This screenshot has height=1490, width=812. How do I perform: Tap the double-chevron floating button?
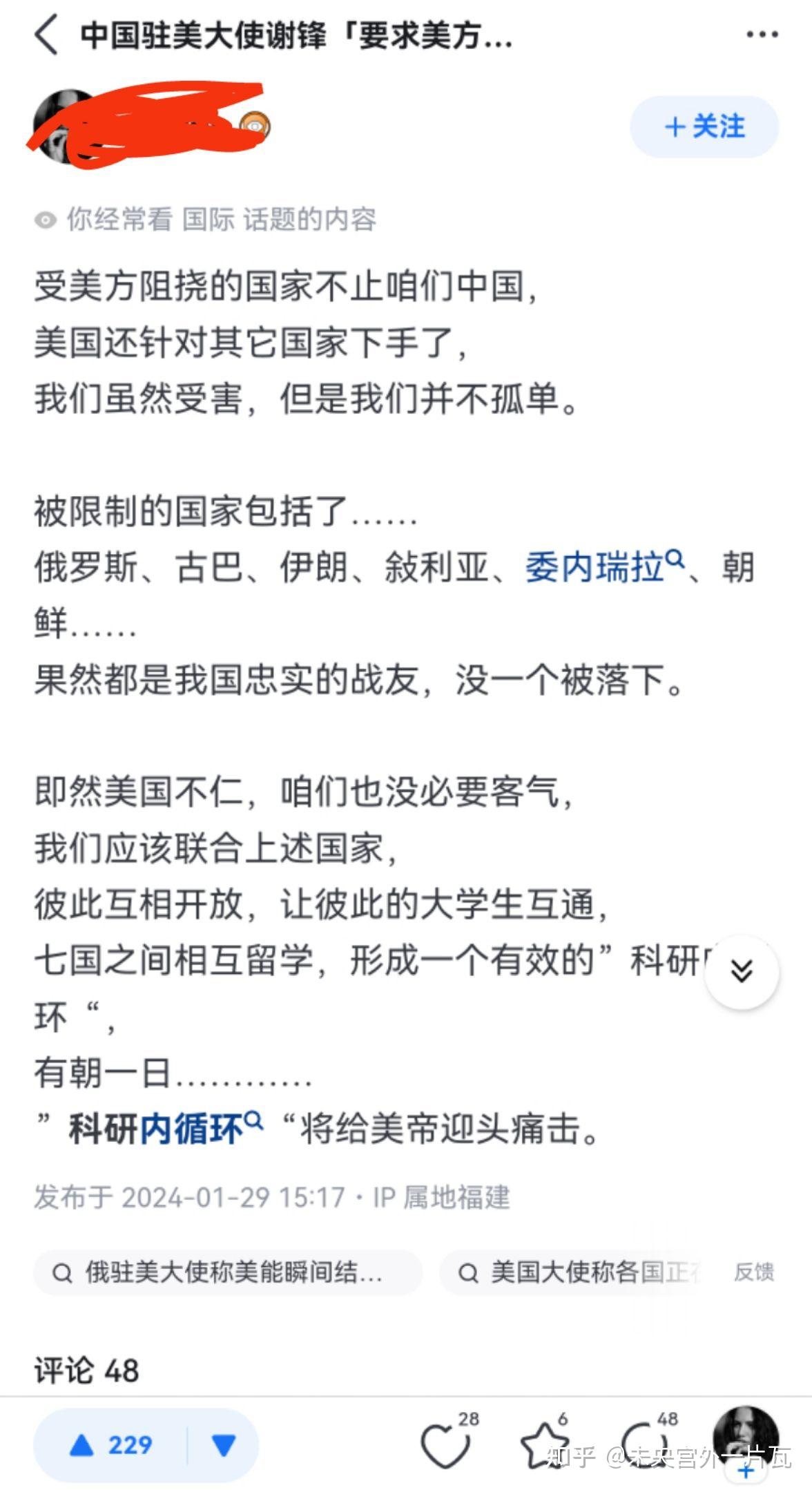(x=742, y=972)
